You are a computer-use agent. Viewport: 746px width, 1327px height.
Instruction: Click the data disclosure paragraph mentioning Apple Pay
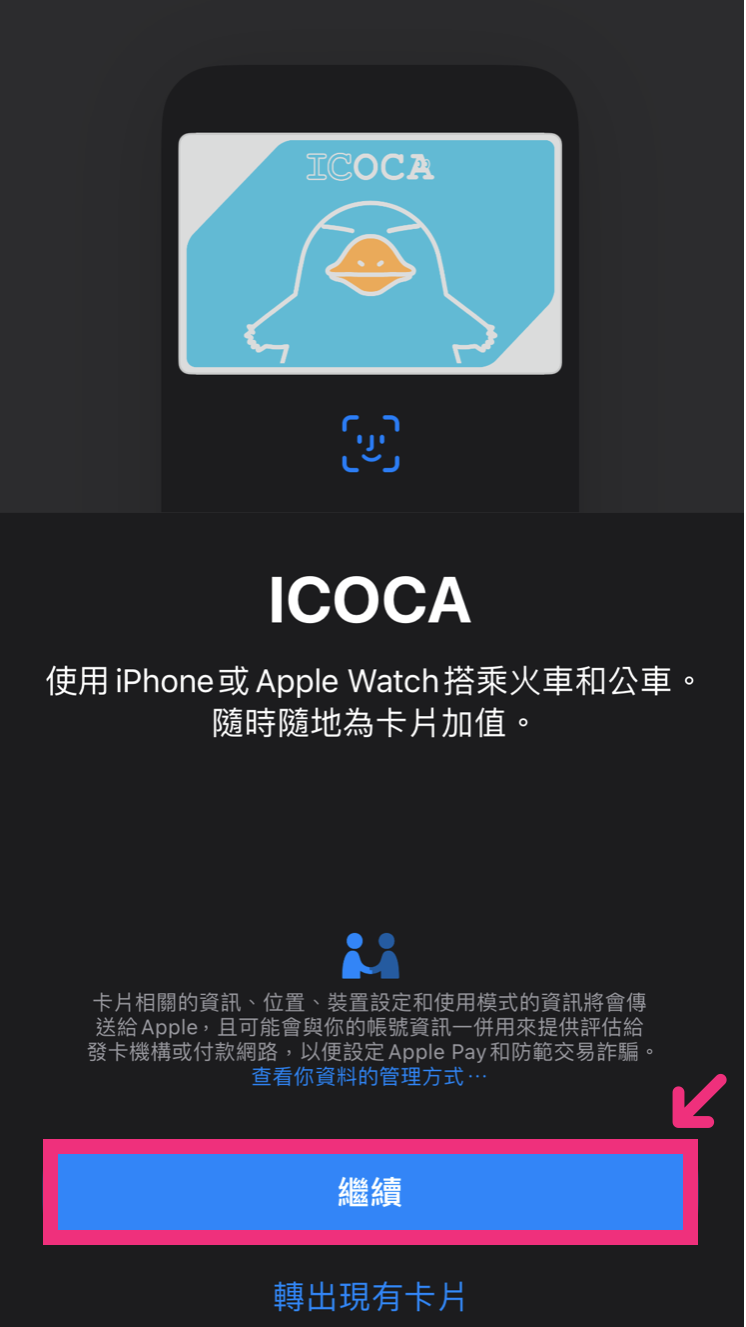pos(371,1027)
